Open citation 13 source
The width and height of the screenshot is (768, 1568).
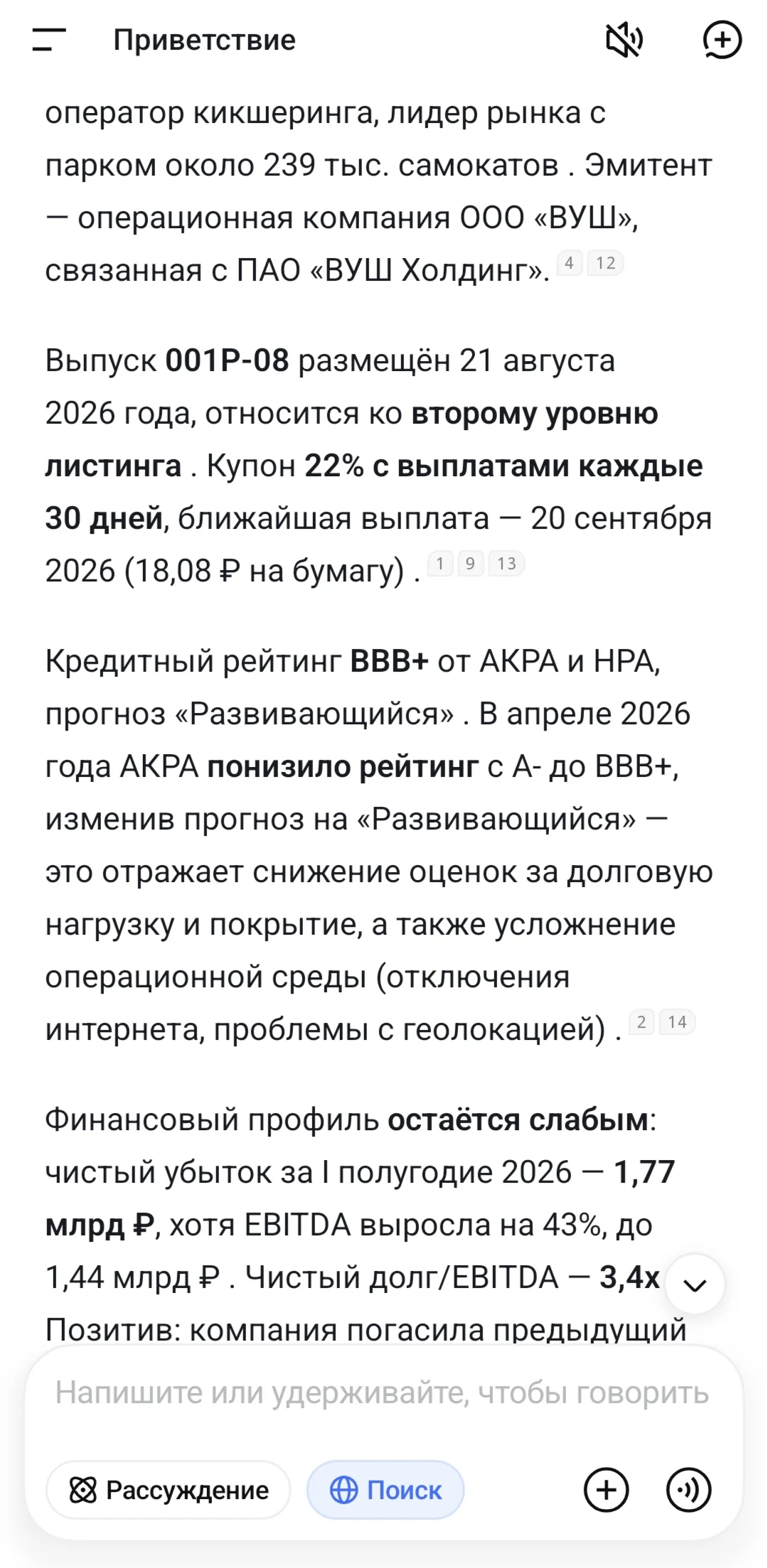click(507, 564)
